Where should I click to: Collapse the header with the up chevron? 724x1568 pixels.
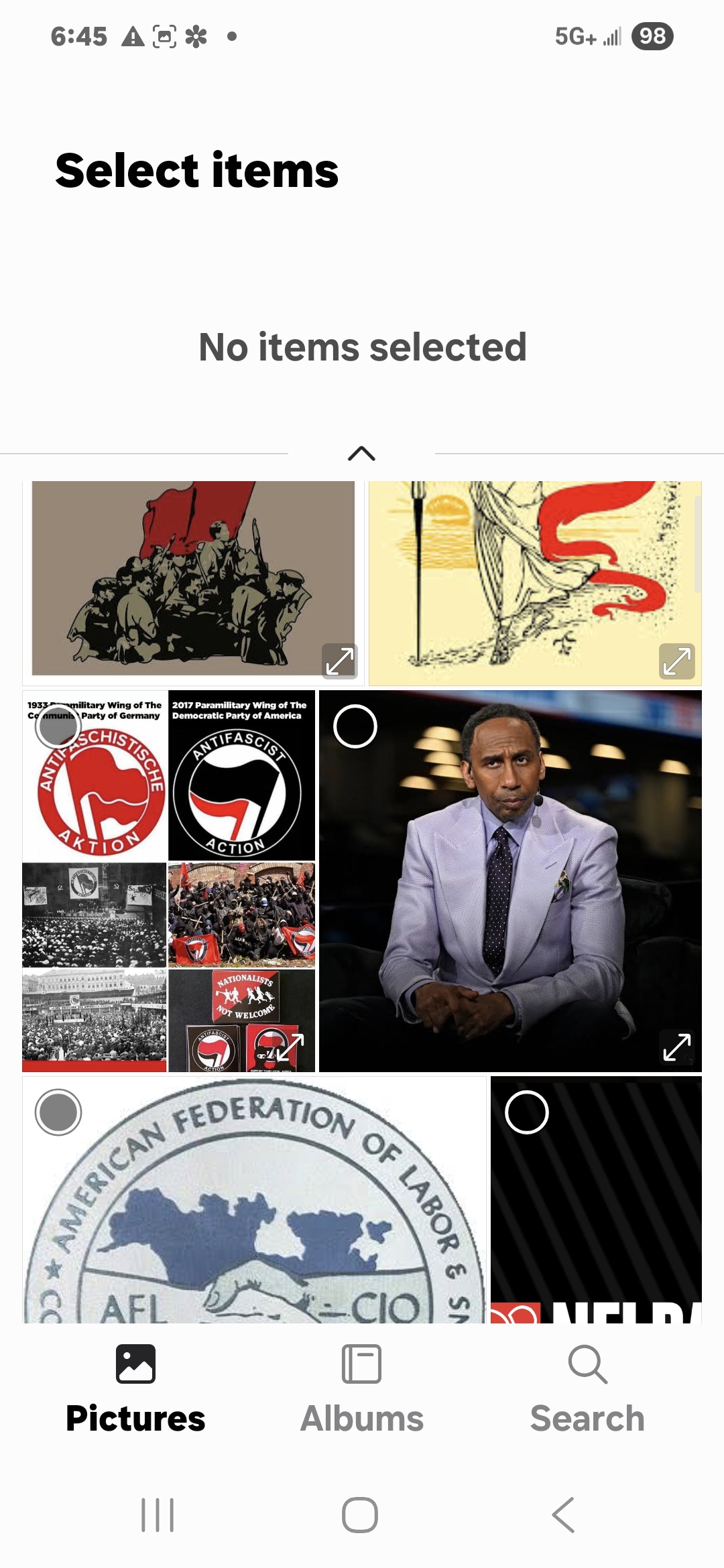pyautogui.click(x=361, y=454)
